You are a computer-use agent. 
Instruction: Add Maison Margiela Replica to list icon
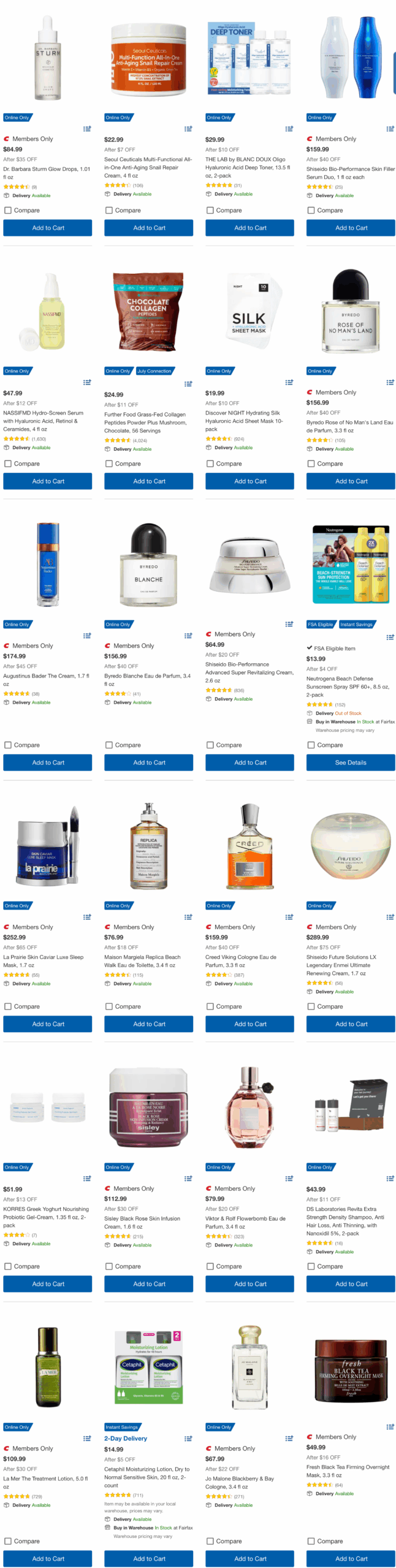[x=188, y=917]
